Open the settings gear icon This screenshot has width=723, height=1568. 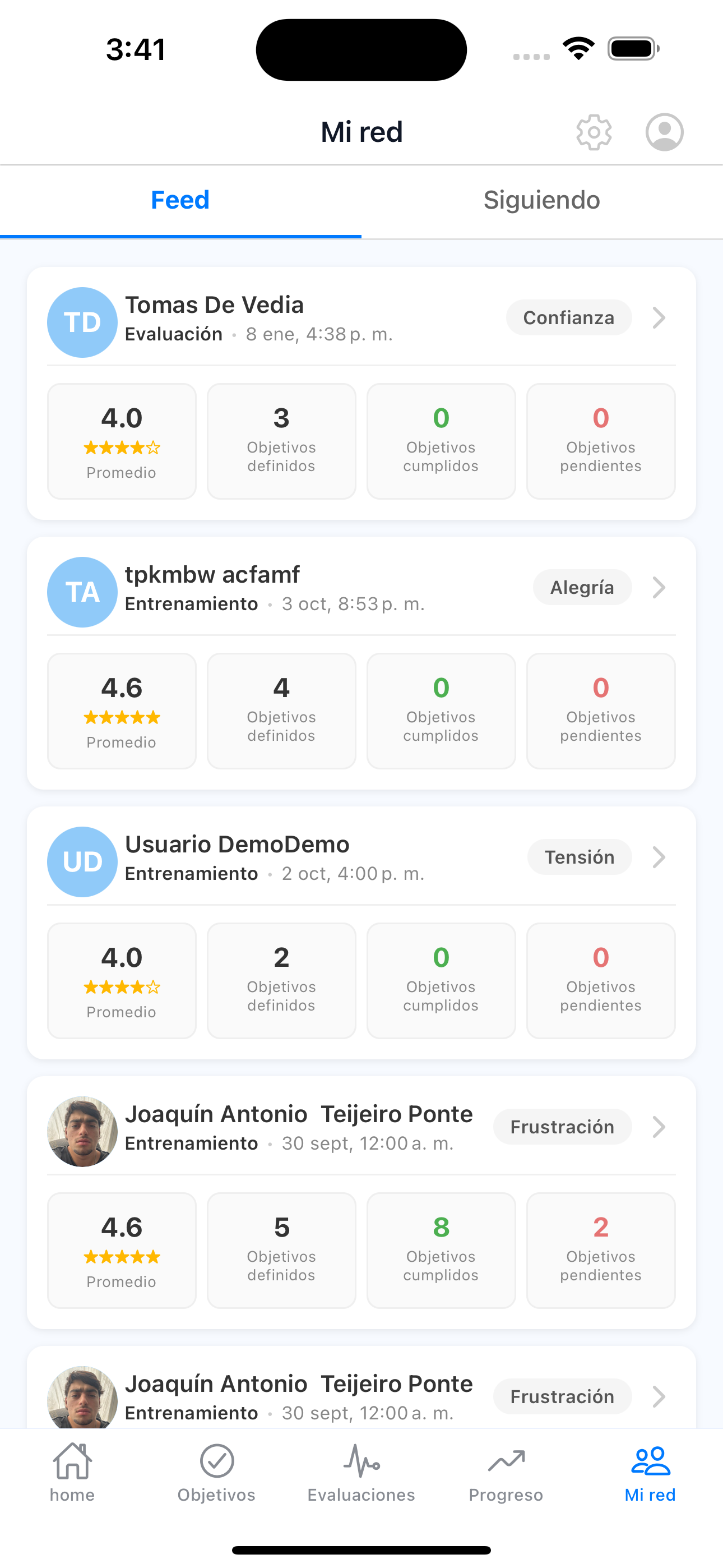point(594,131)
